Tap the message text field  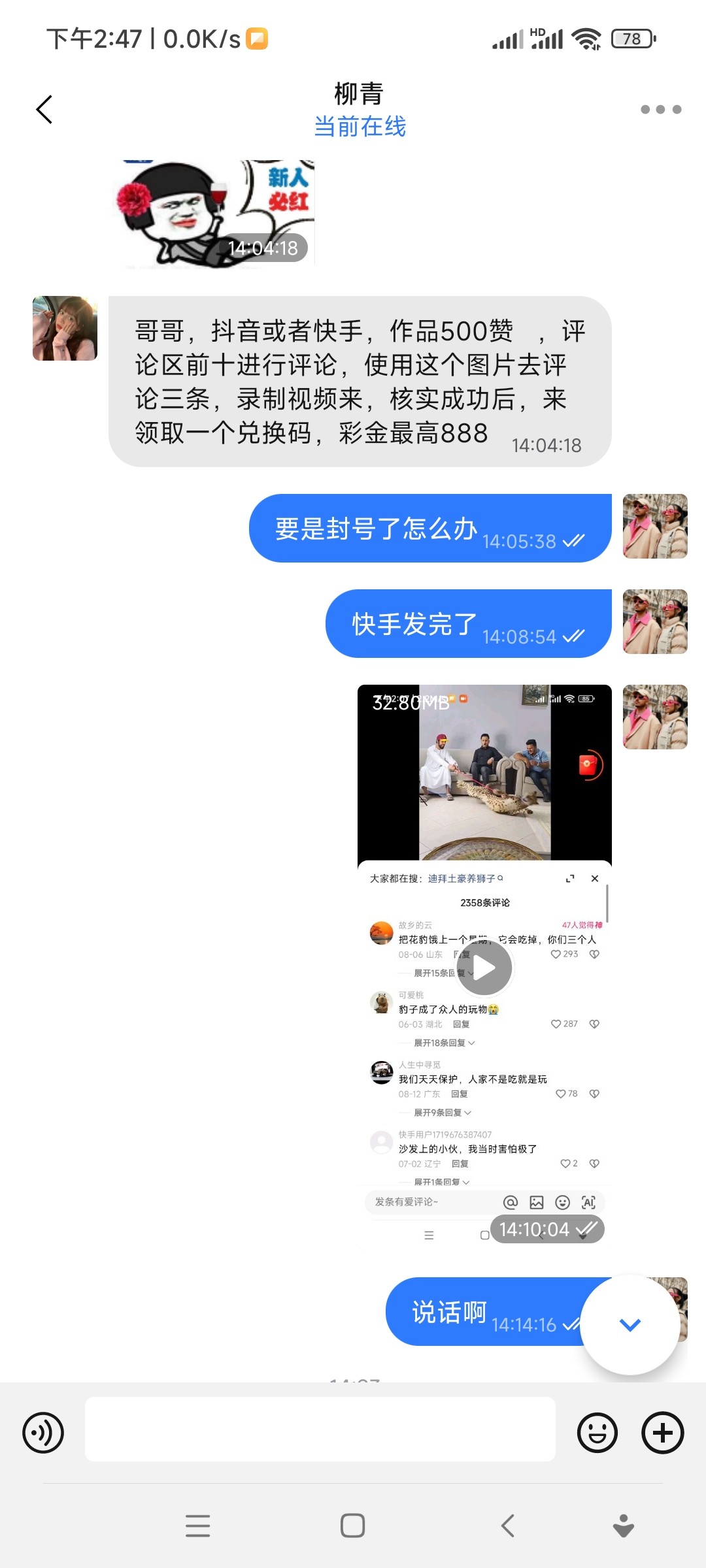(x=320, y=1429)
